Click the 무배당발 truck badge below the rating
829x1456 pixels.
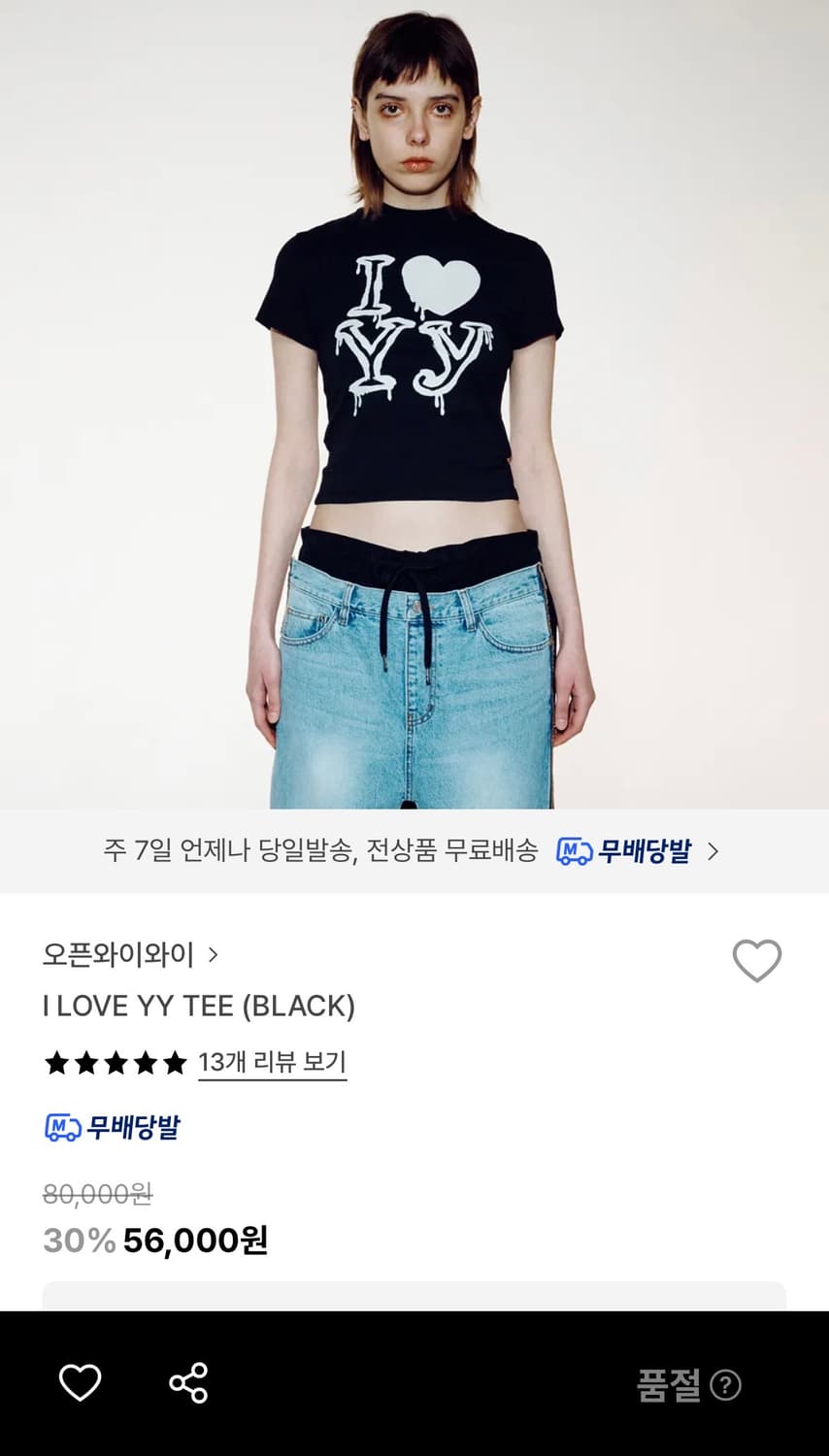tap(112, 1127)
